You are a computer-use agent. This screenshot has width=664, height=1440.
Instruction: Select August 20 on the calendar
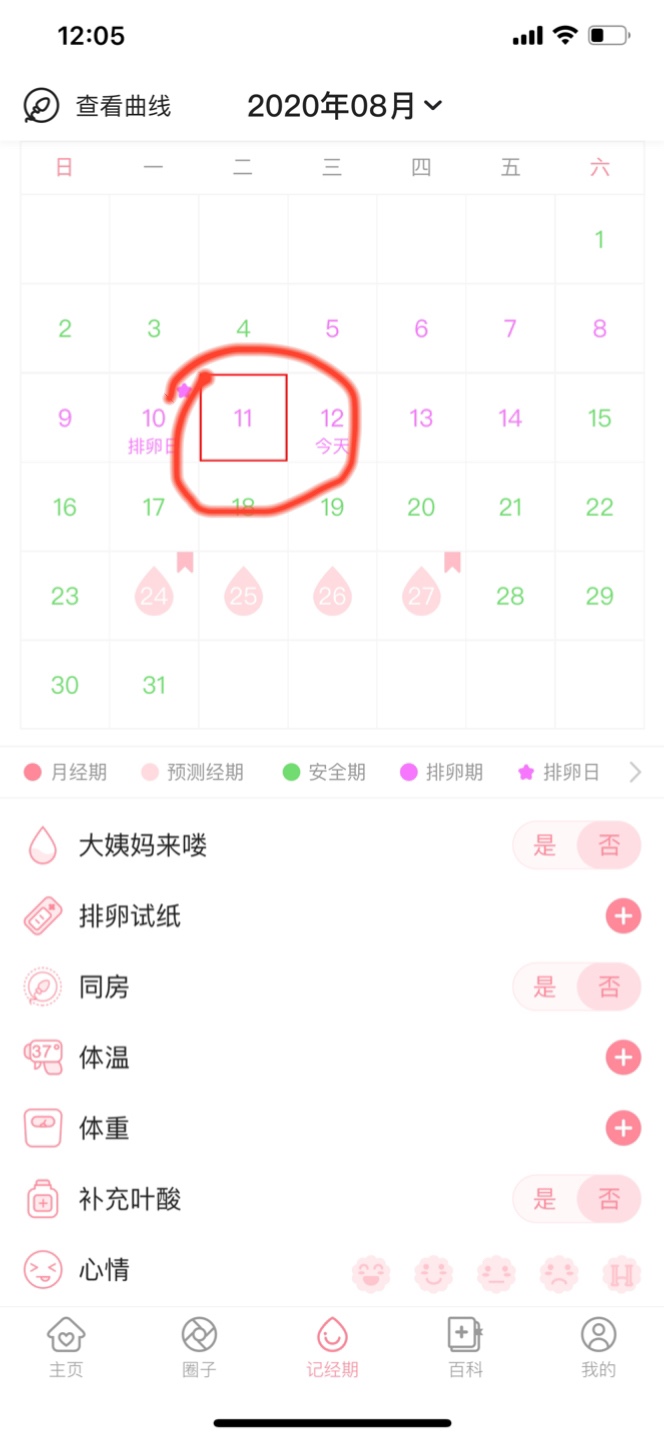[421, 507]
